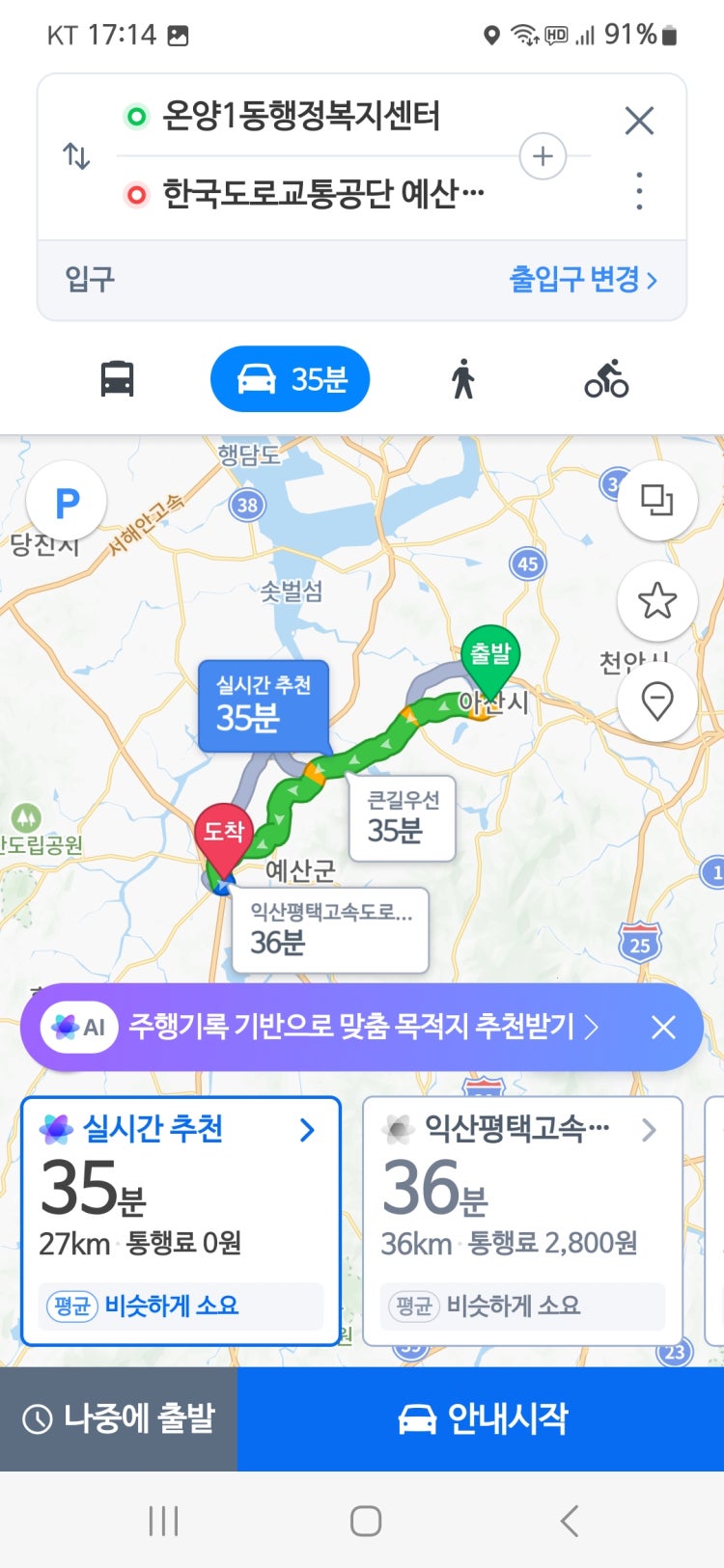Viewport: 724px width, 1568px height.
Task: Edit the destination 한국도로교통공단 예산
Action: (322, 194)
